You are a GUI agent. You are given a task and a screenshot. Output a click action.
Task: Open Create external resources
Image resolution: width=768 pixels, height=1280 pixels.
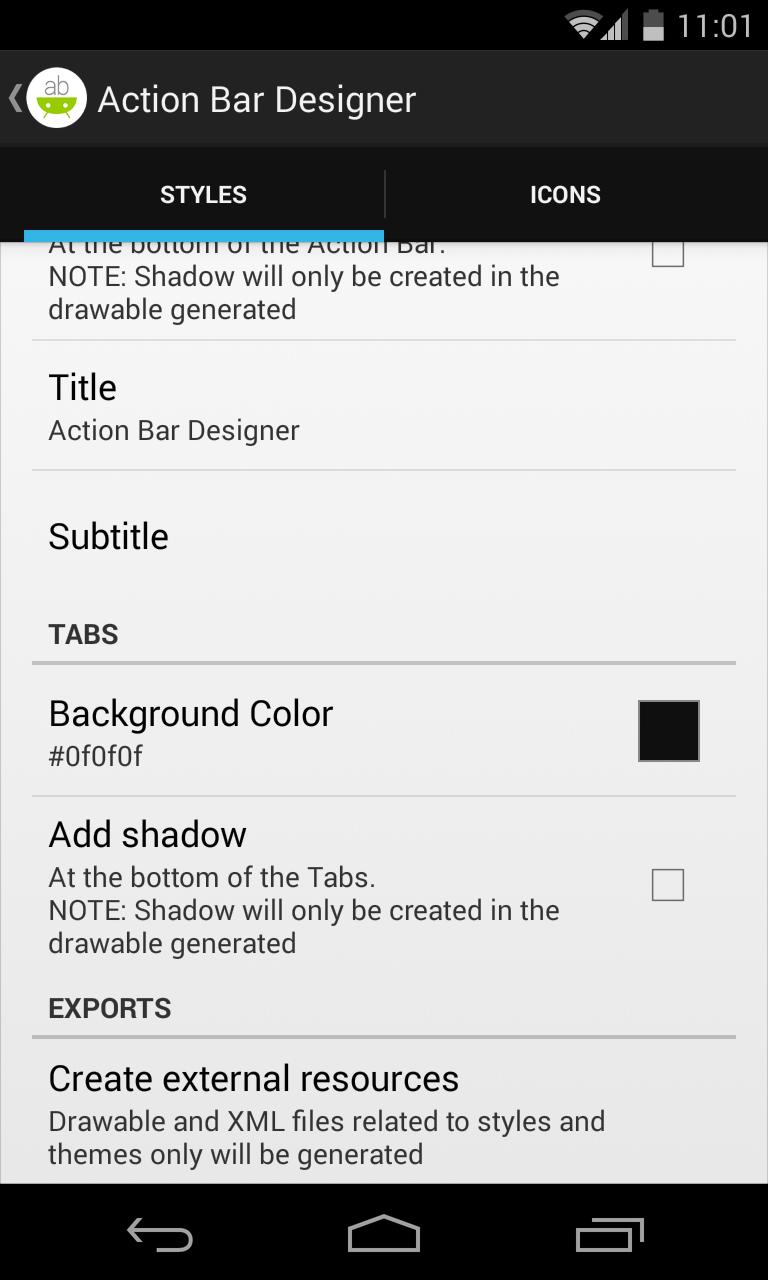click(x=384, y=1112)
